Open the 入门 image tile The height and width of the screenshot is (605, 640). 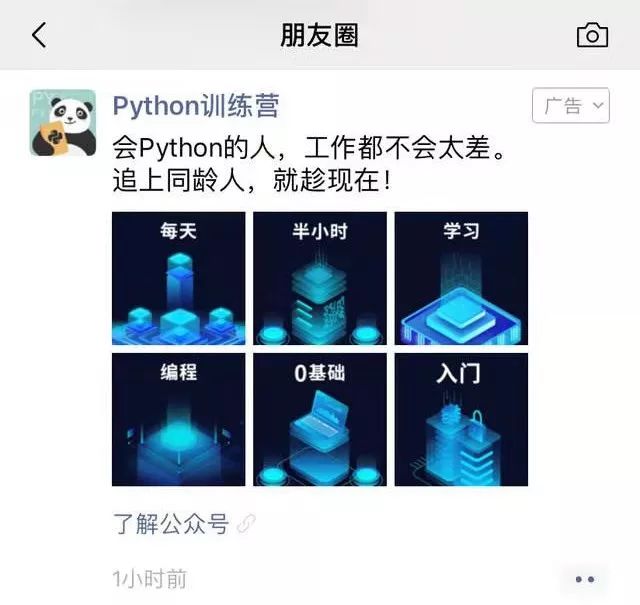pos(461,419)
